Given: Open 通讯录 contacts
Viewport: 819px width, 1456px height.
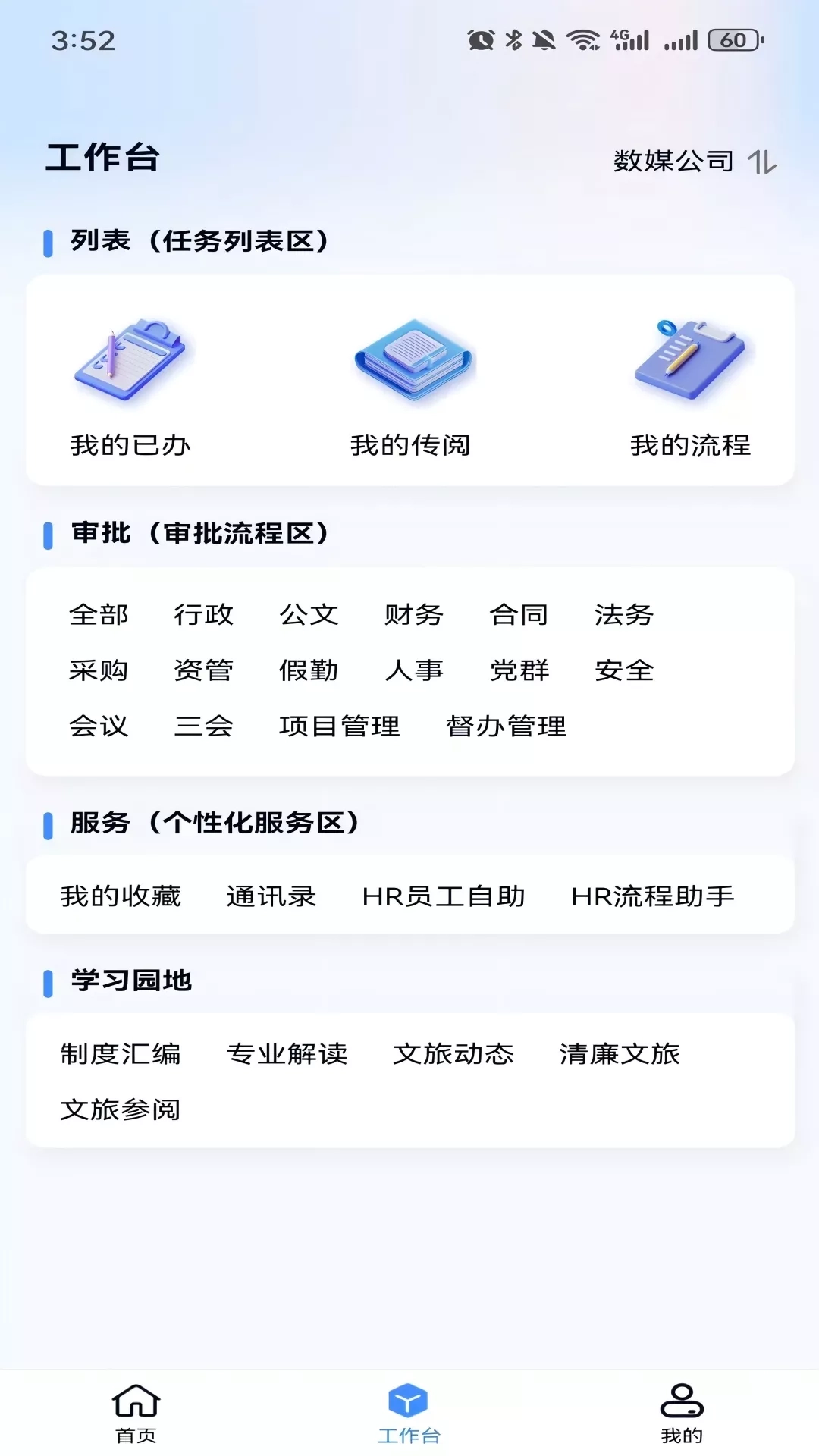Looking at the screenshot, I should 271,896.
